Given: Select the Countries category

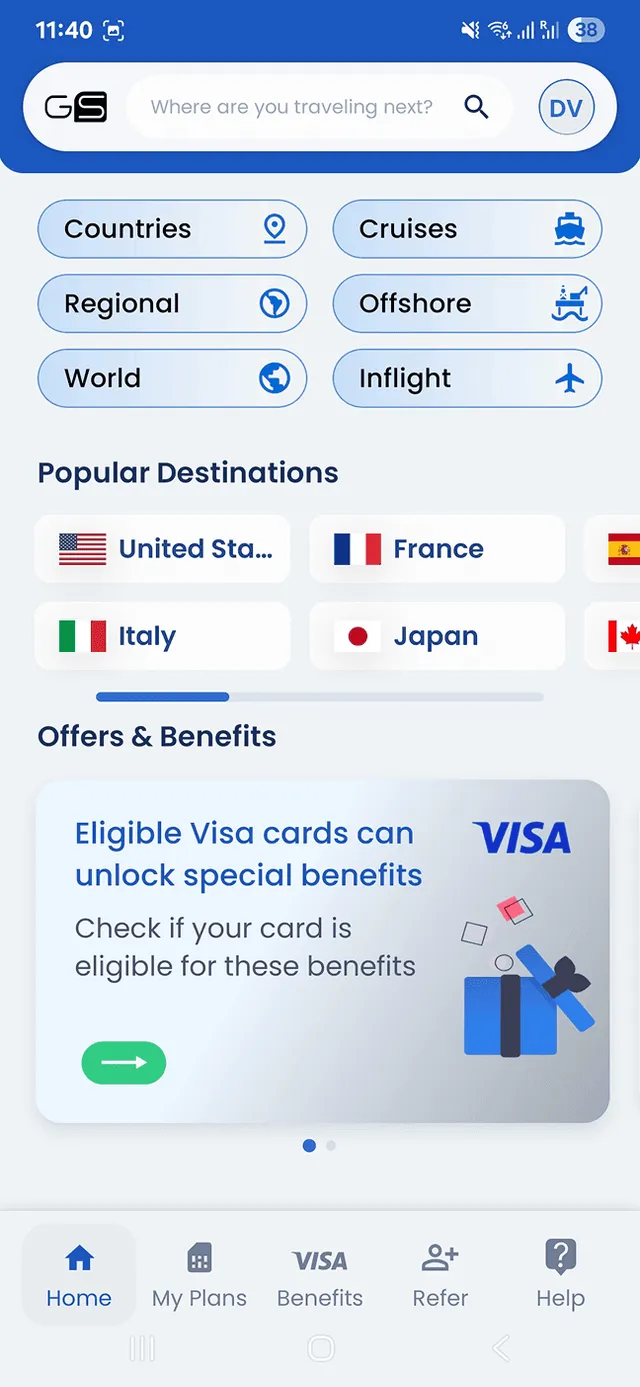Looking at the screenshot, I should (x=172, y=229).
